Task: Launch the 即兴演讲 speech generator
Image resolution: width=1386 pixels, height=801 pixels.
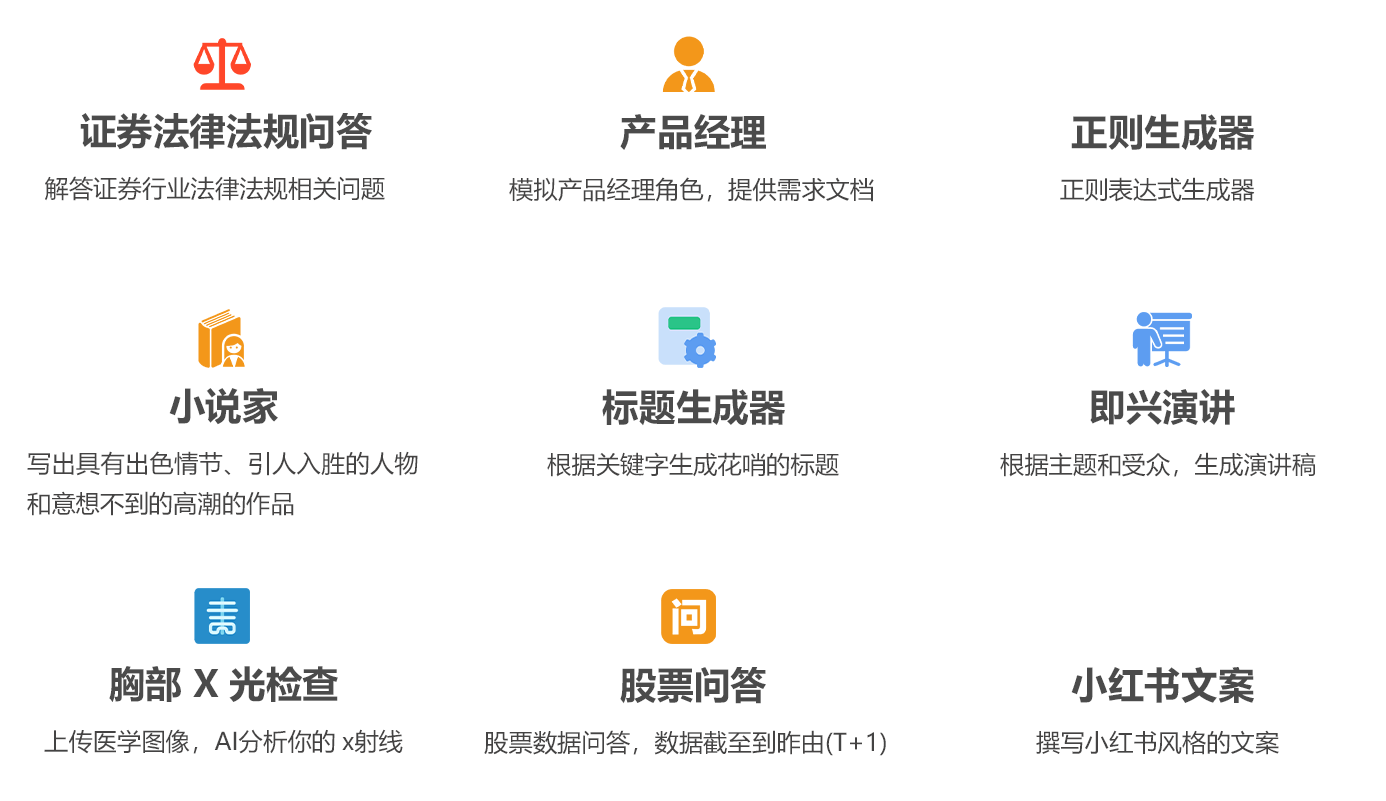Action: click(1162, 408)
